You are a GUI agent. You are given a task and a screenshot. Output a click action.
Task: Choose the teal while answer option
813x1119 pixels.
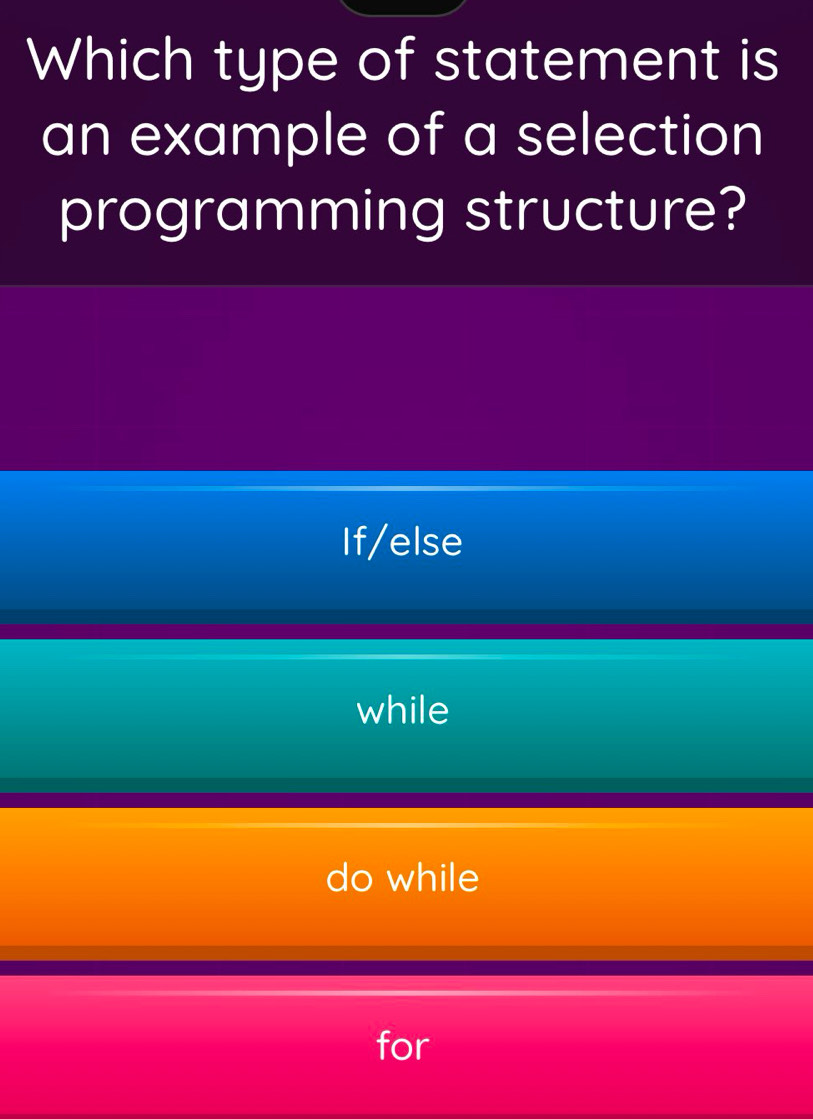click(x=404, y=712)
